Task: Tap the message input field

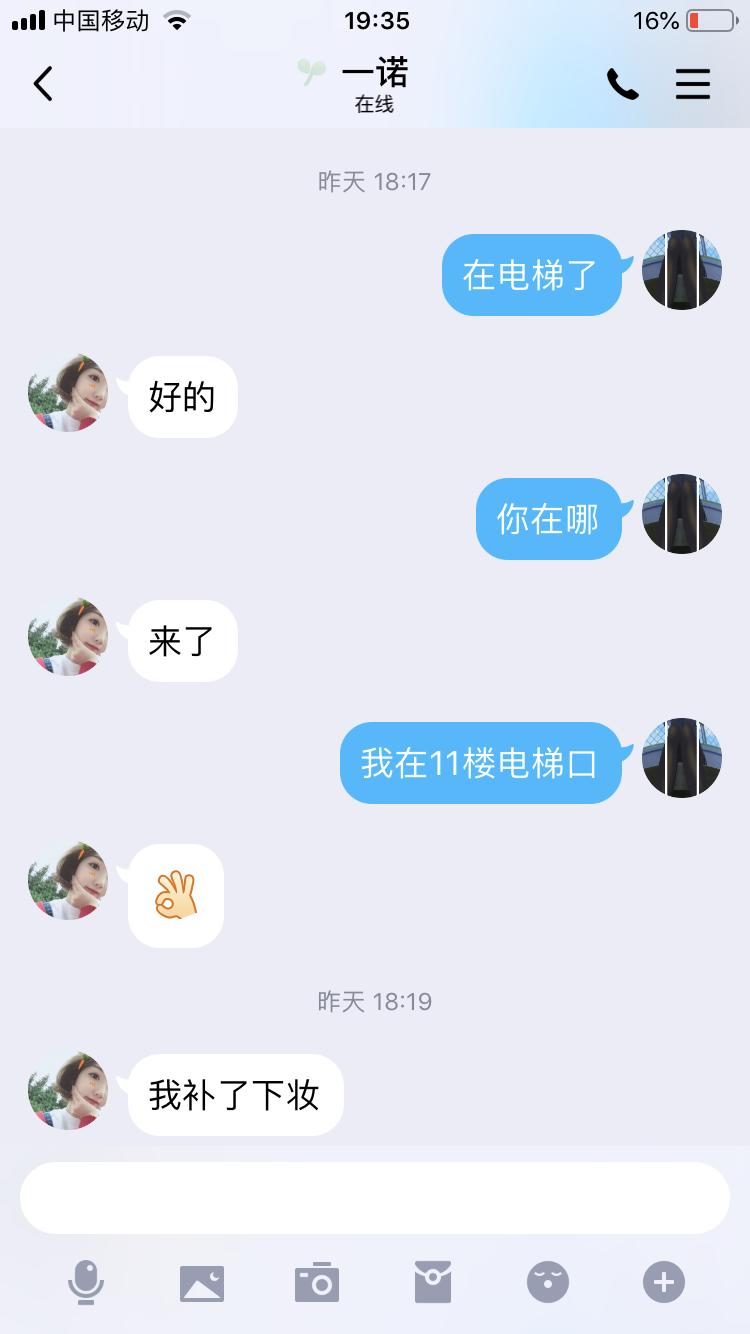Action: tap(375, 1197)
